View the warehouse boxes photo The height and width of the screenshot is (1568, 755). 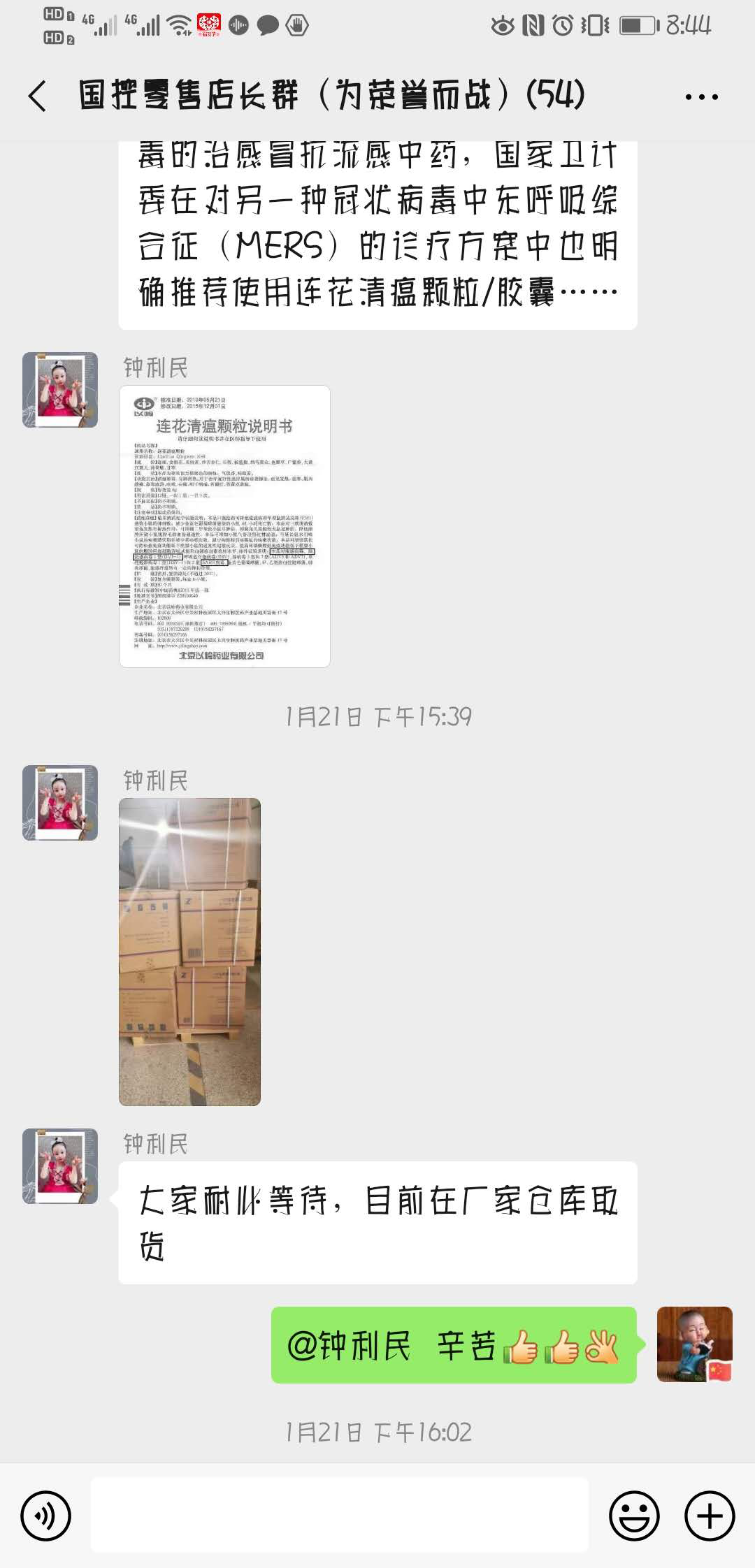click(x=189, y=951)
